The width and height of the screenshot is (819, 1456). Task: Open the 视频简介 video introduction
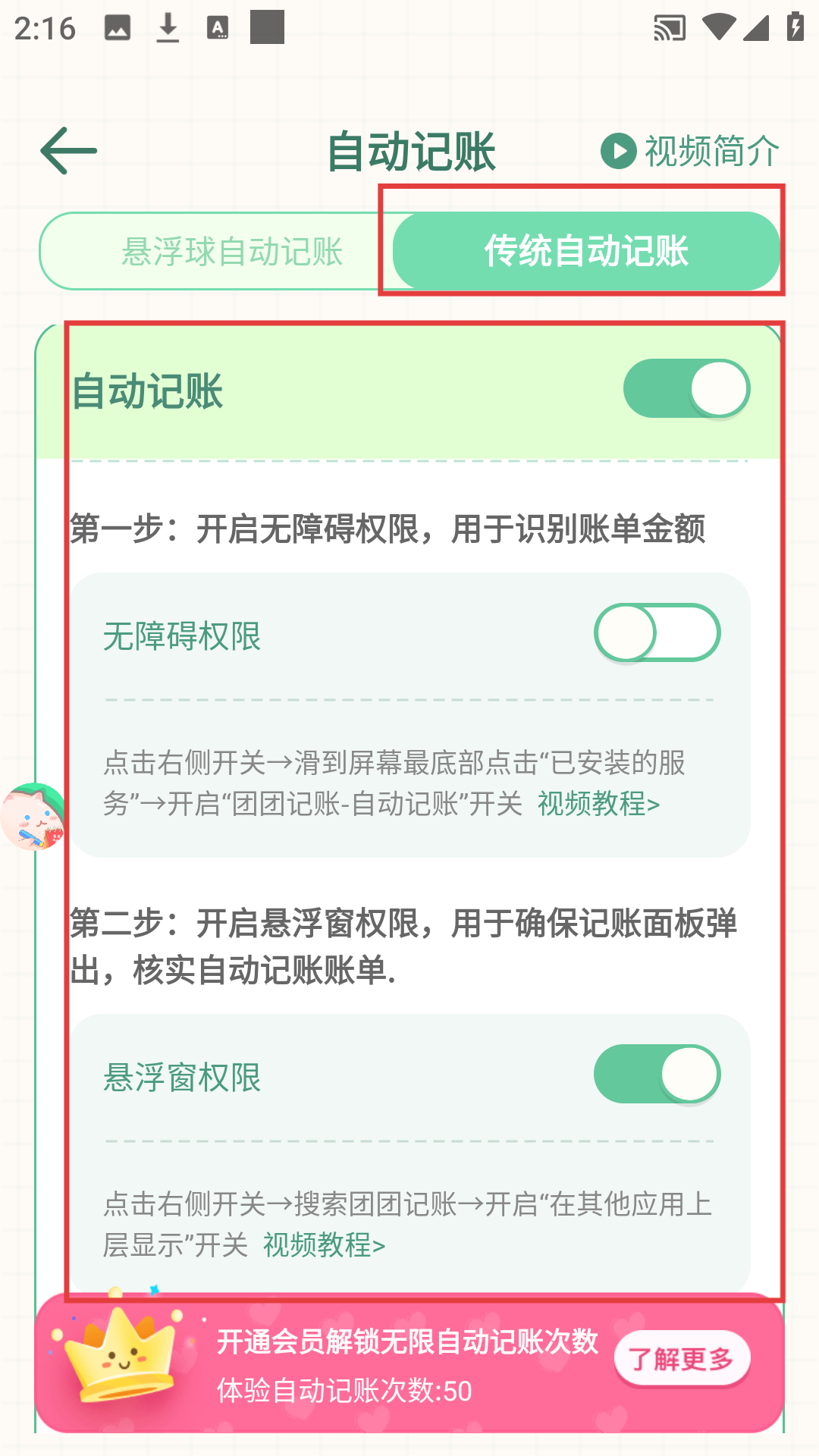click(690, 151)
